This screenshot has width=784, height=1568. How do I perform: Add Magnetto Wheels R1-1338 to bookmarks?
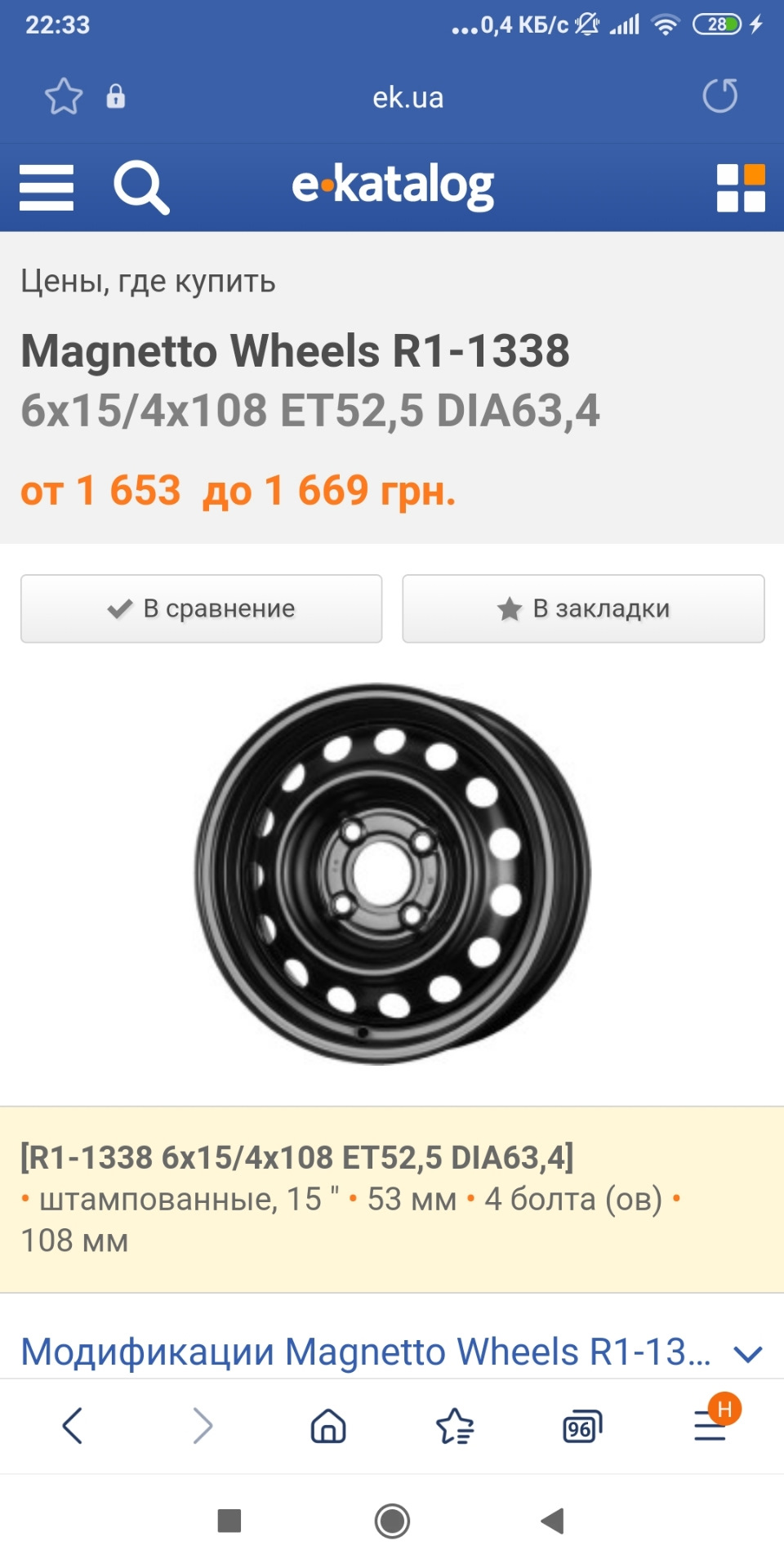[x=582, y=608]
